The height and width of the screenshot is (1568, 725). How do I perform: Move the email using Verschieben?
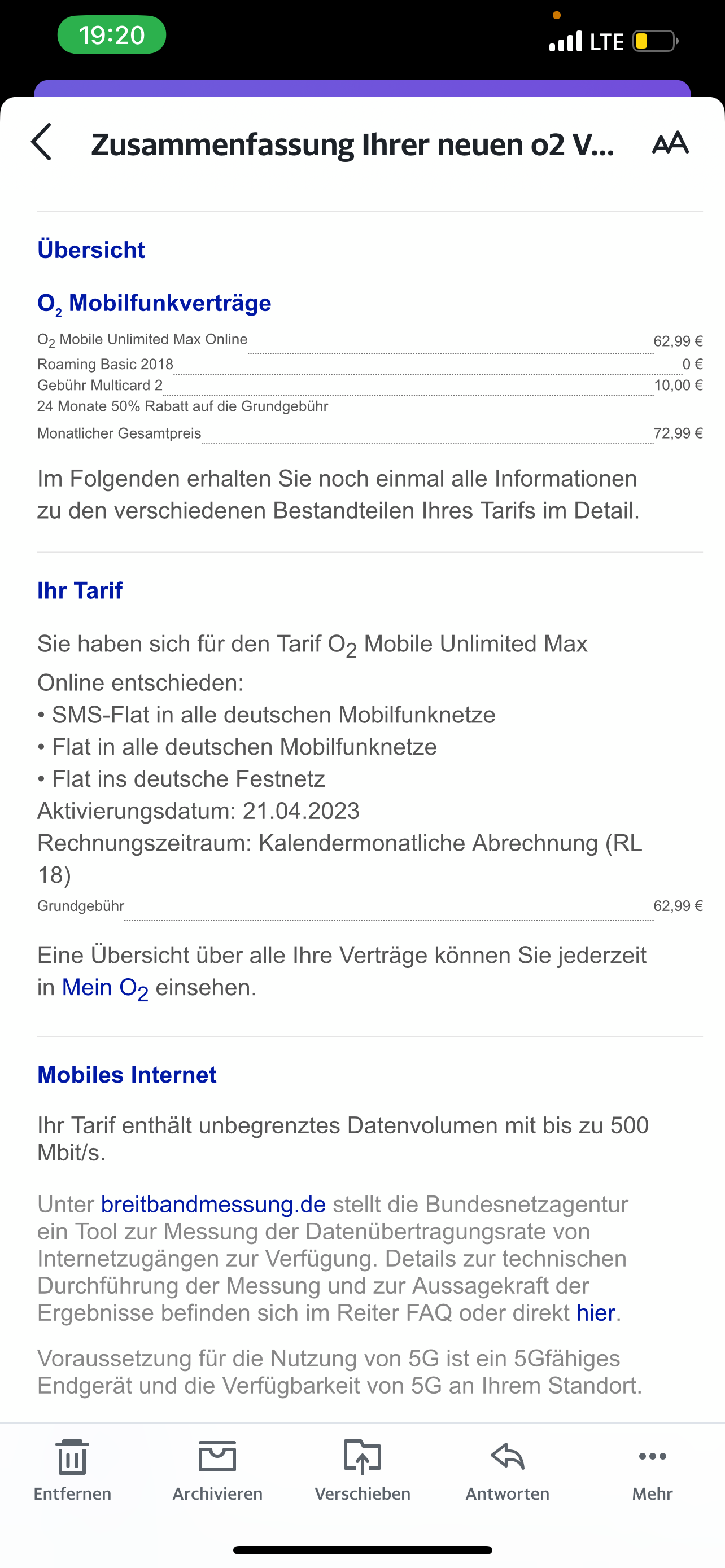(x=362, y=1469)
